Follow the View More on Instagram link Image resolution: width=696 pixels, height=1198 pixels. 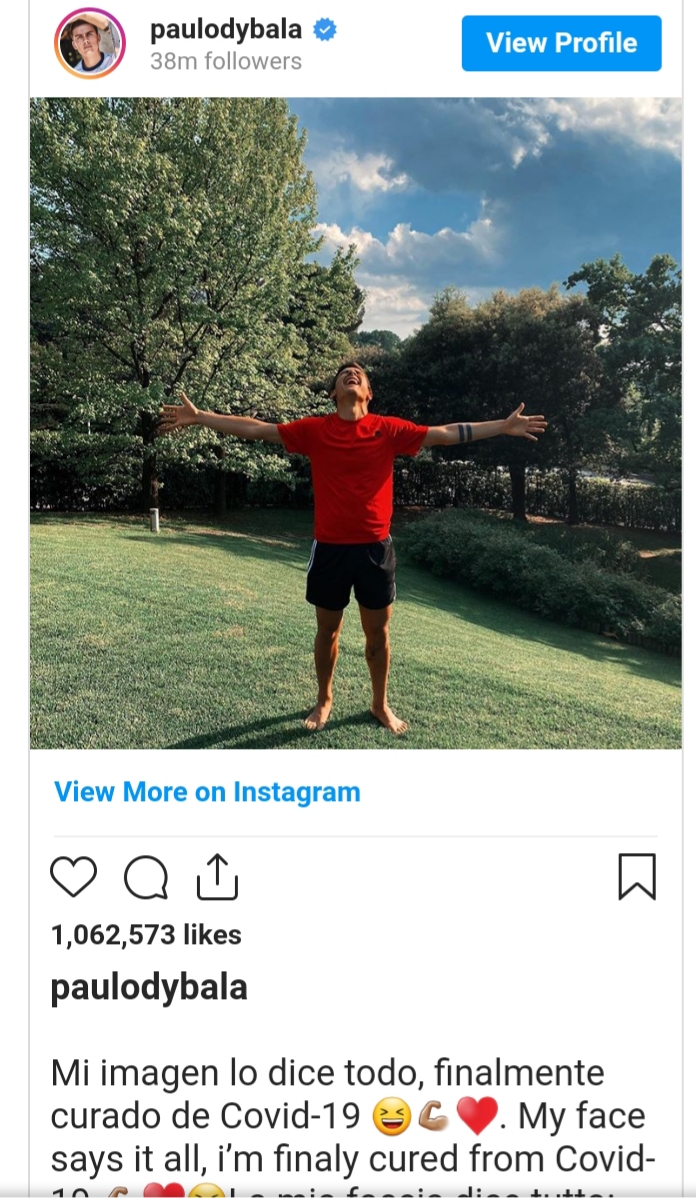pyautogui.click(x=207, y=792)
